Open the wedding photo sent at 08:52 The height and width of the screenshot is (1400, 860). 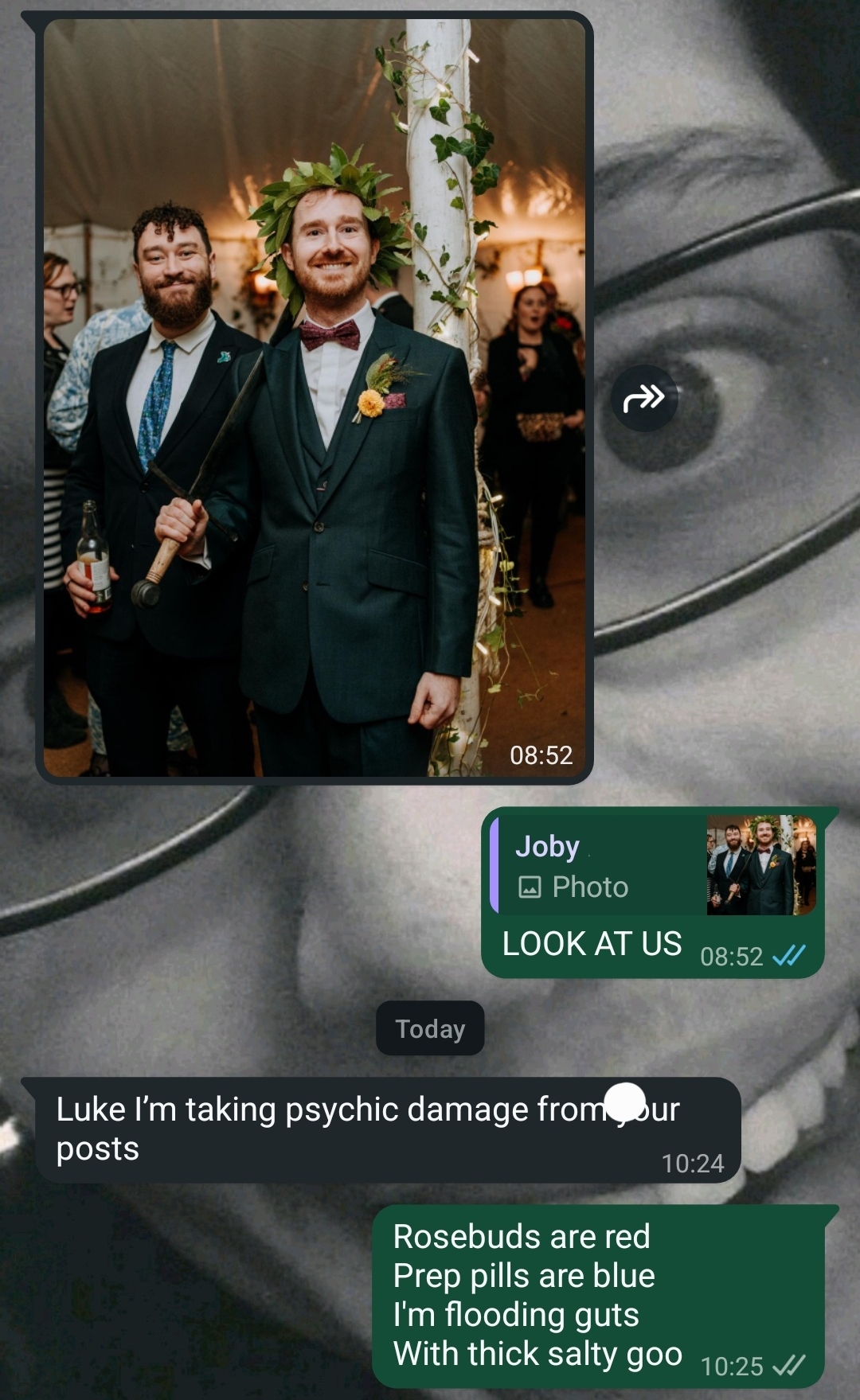point(315,398)
